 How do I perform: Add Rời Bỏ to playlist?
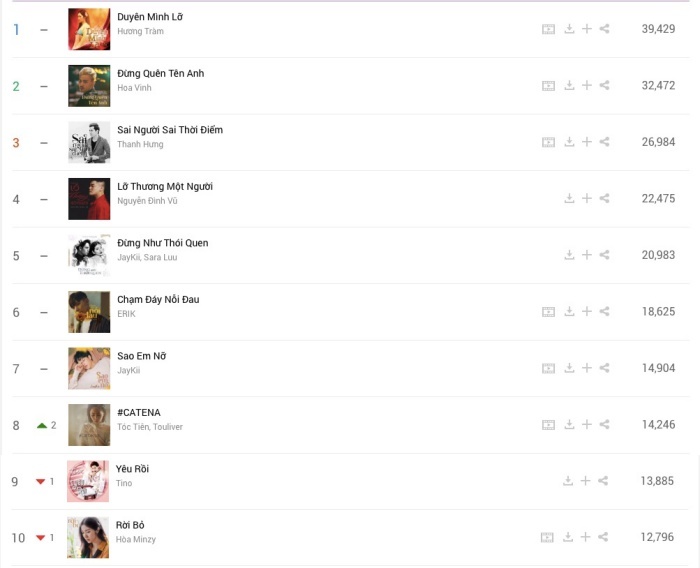(x=587, y=538)
